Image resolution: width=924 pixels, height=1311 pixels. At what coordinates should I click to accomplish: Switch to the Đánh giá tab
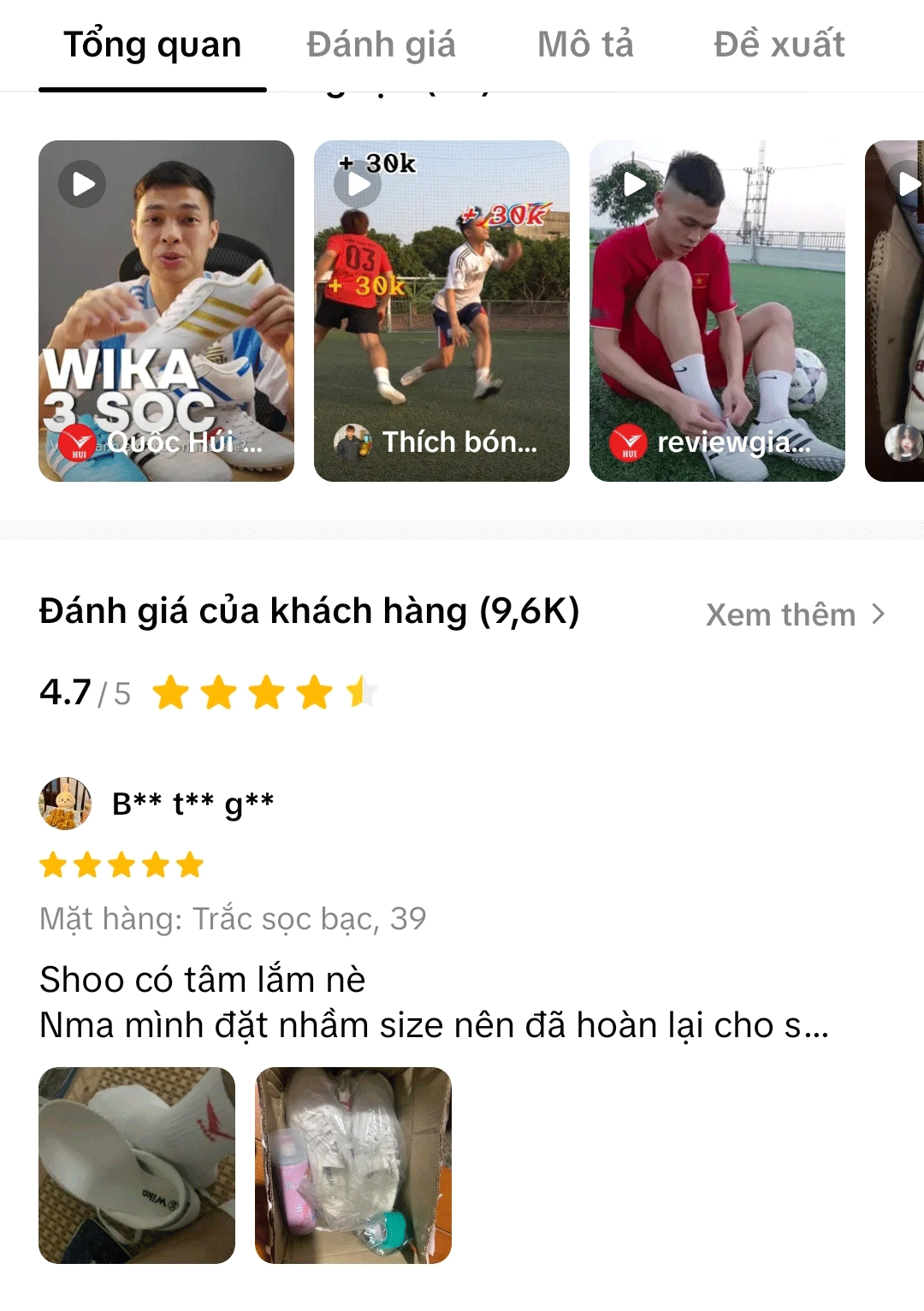pos(381,44)
